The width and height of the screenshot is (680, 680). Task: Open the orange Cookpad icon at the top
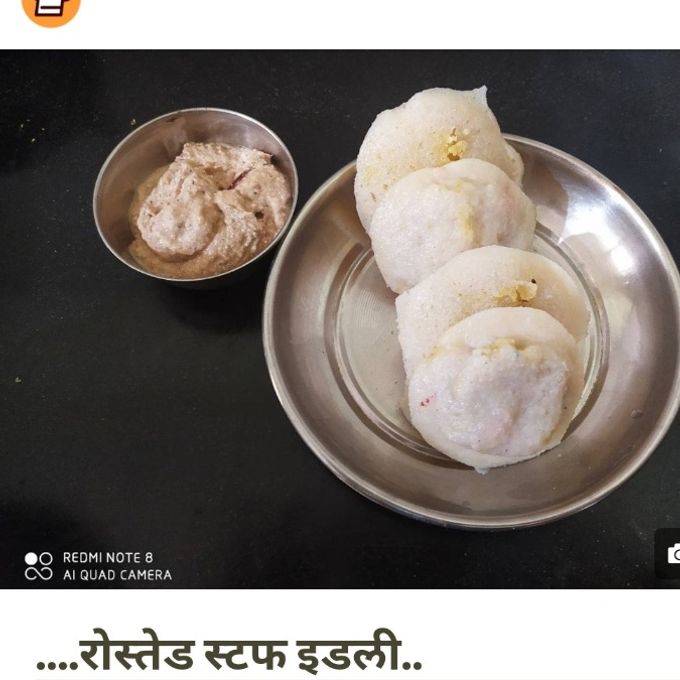point(50,9)
